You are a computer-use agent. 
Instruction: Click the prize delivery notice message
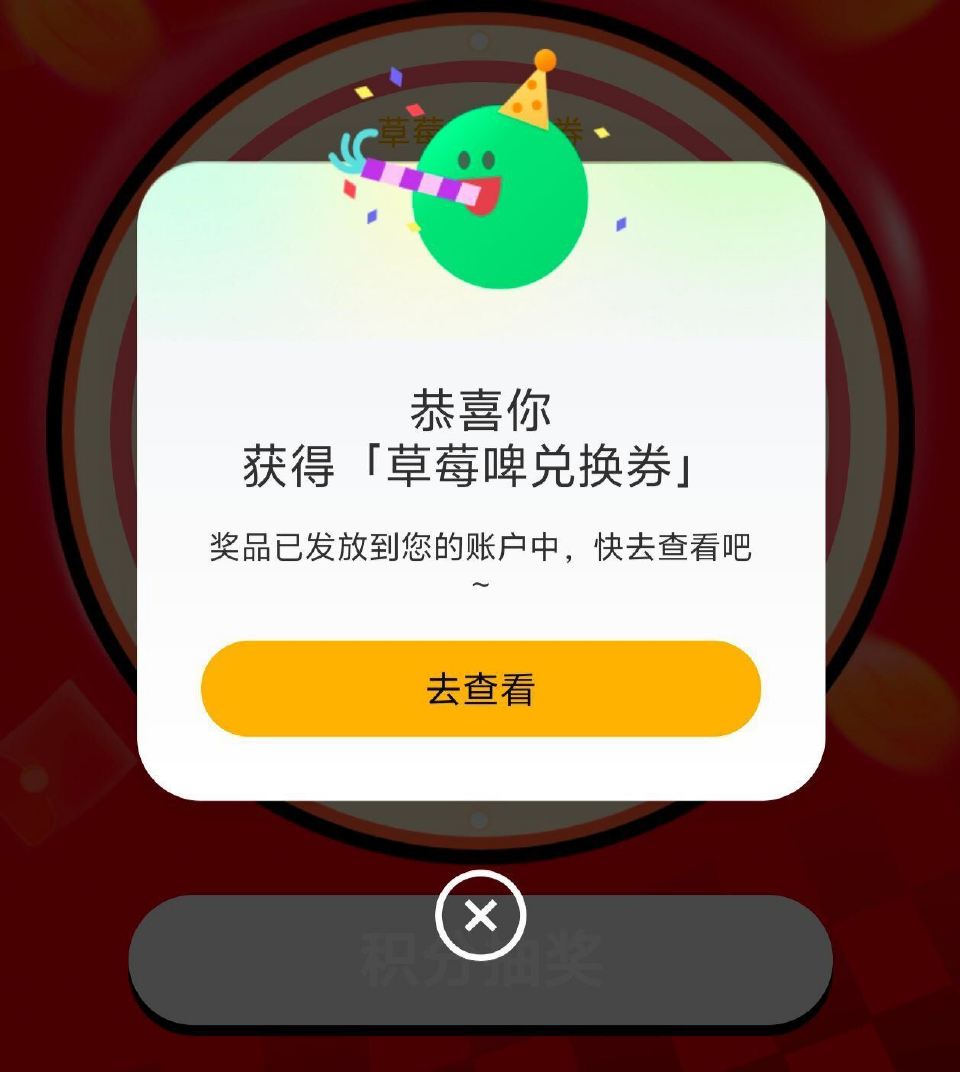480,547
